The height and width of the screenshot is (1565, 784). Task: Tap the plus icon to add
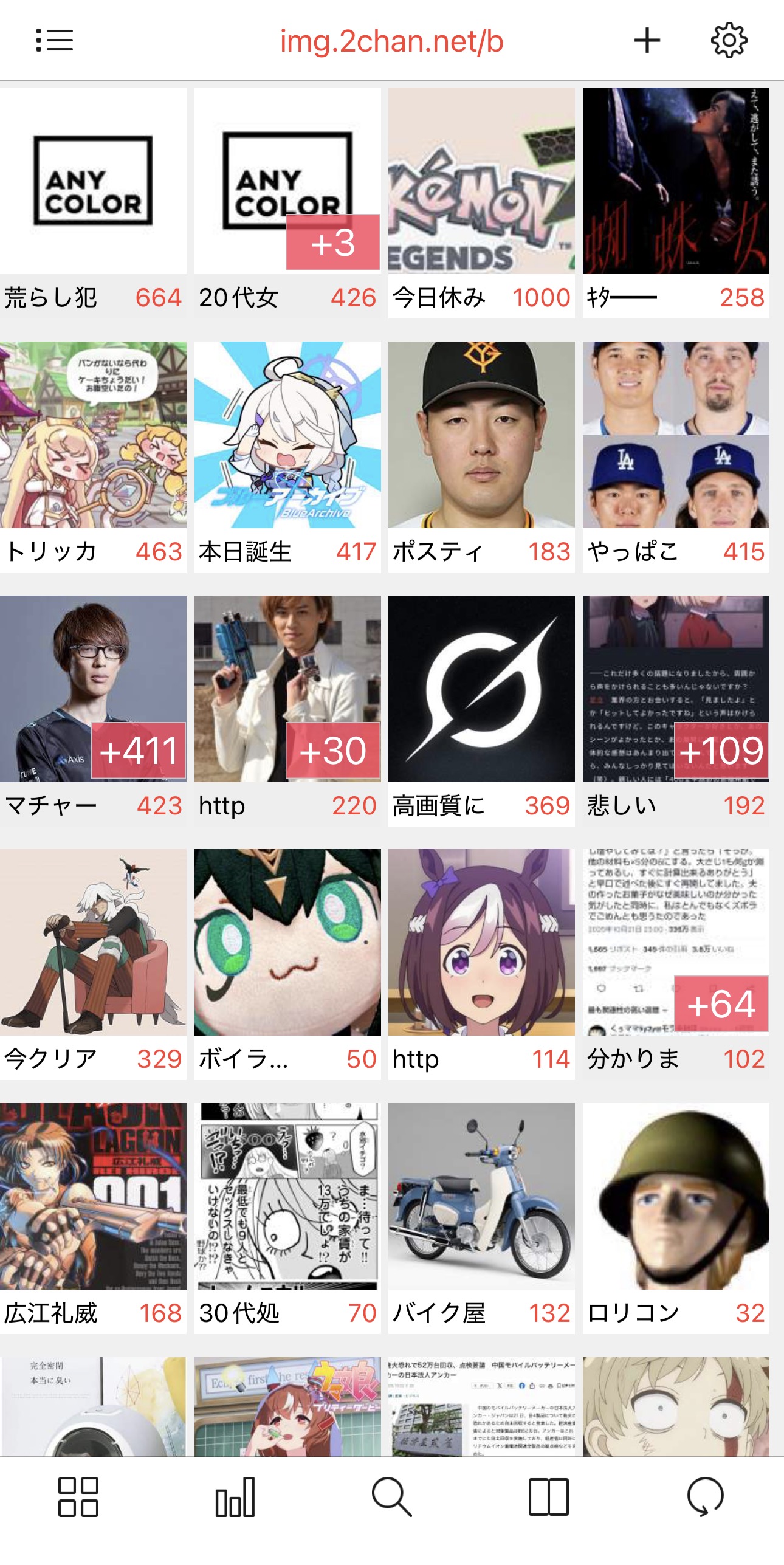click(647, 41)
